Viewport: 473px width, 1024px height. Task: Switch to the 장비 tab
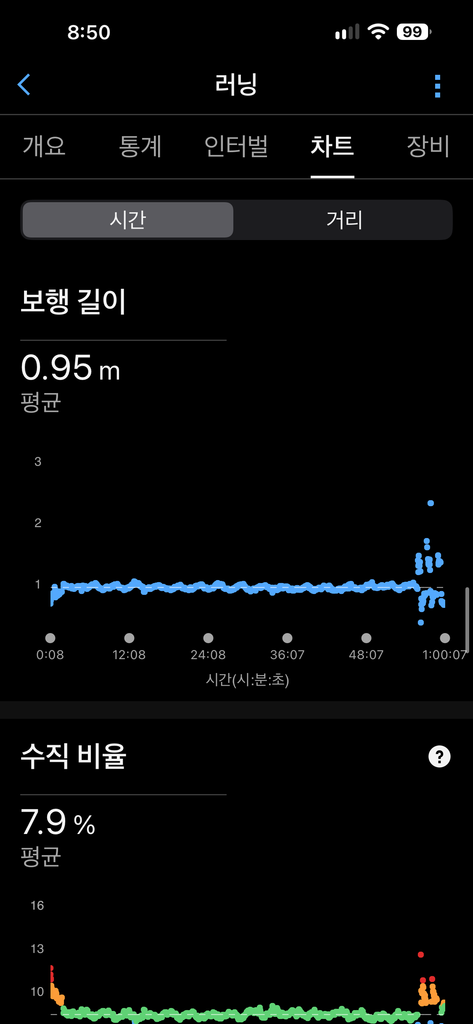point(428,147)
